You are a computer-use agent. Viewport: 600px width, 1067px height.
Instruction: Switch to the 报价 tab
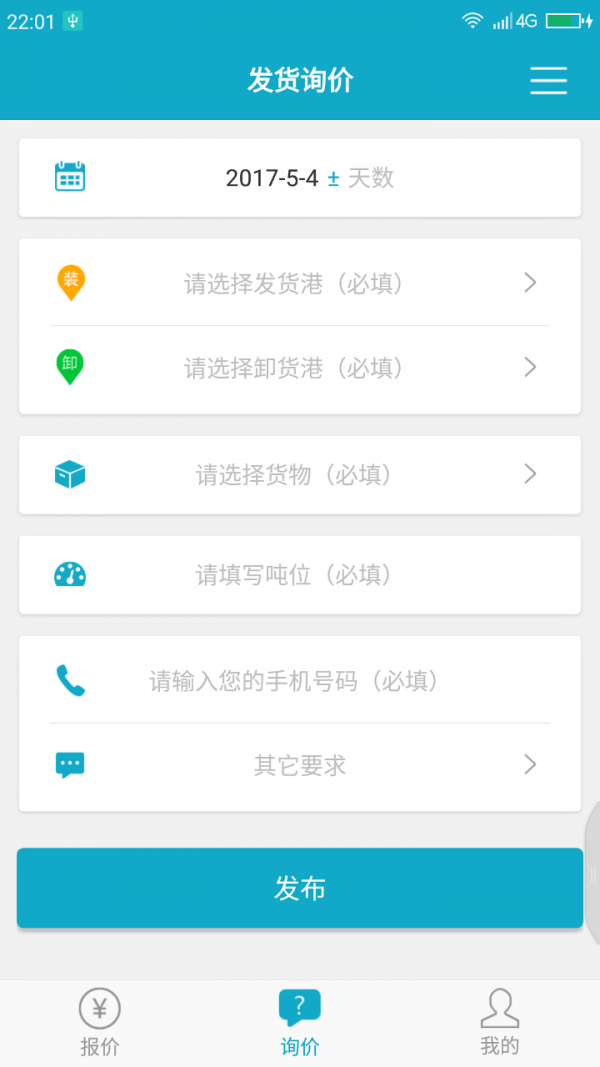tap(100, 1022)
